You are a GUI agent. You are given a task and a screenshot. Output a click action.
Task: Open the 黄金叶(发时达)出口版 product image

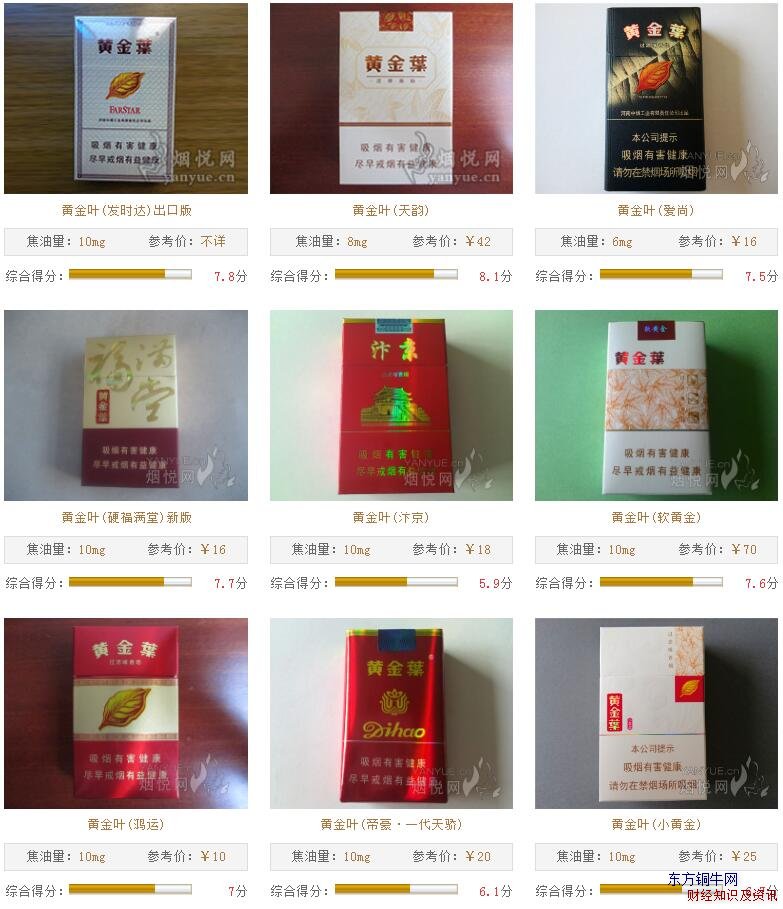point(126,98)
